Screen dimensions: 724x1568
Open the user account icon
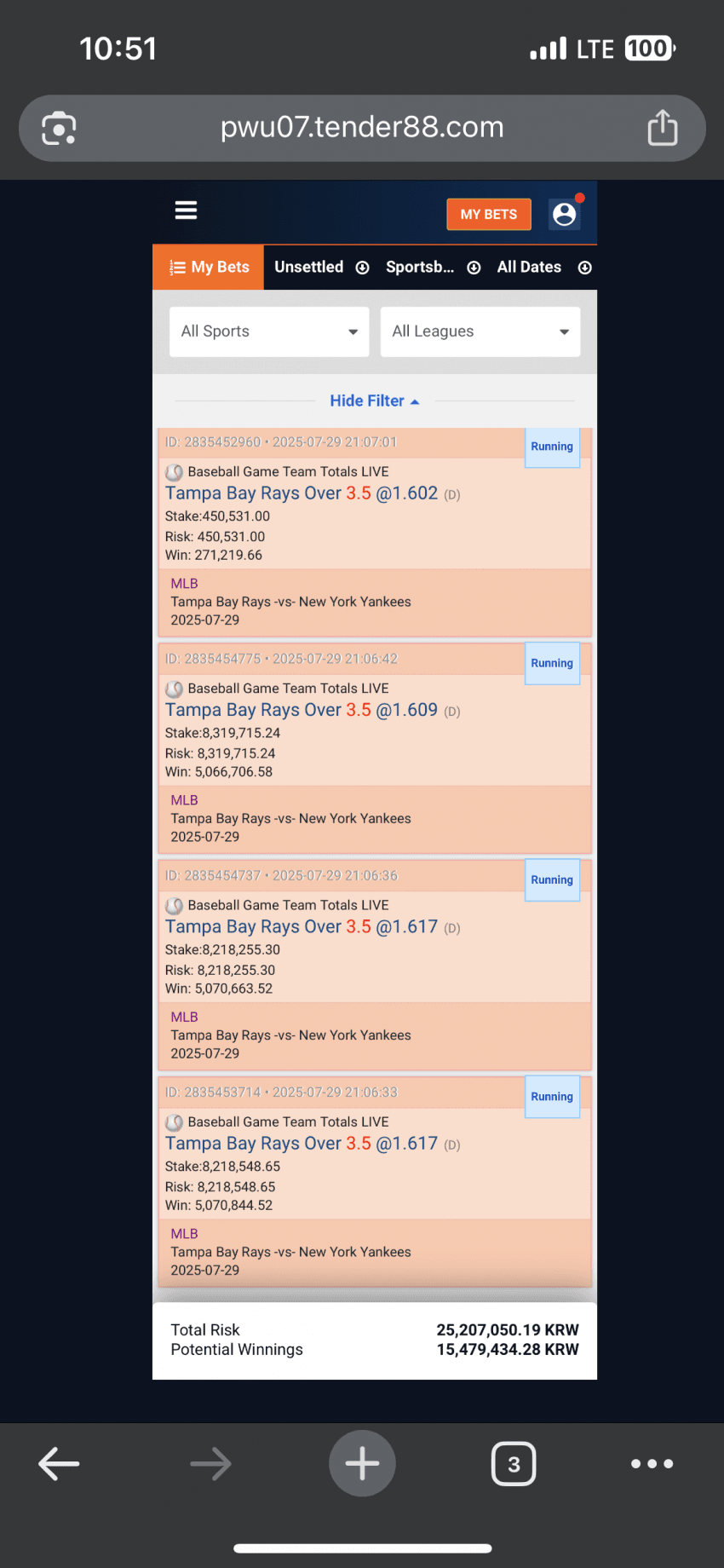click(564, 214)
